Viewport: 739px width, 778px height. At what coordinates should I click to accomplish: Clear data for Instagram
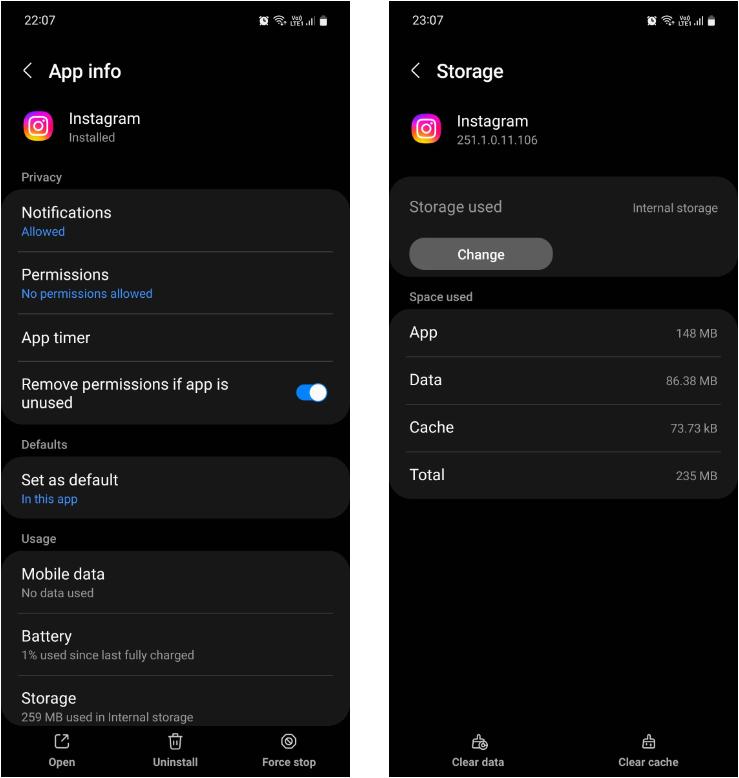478,749
